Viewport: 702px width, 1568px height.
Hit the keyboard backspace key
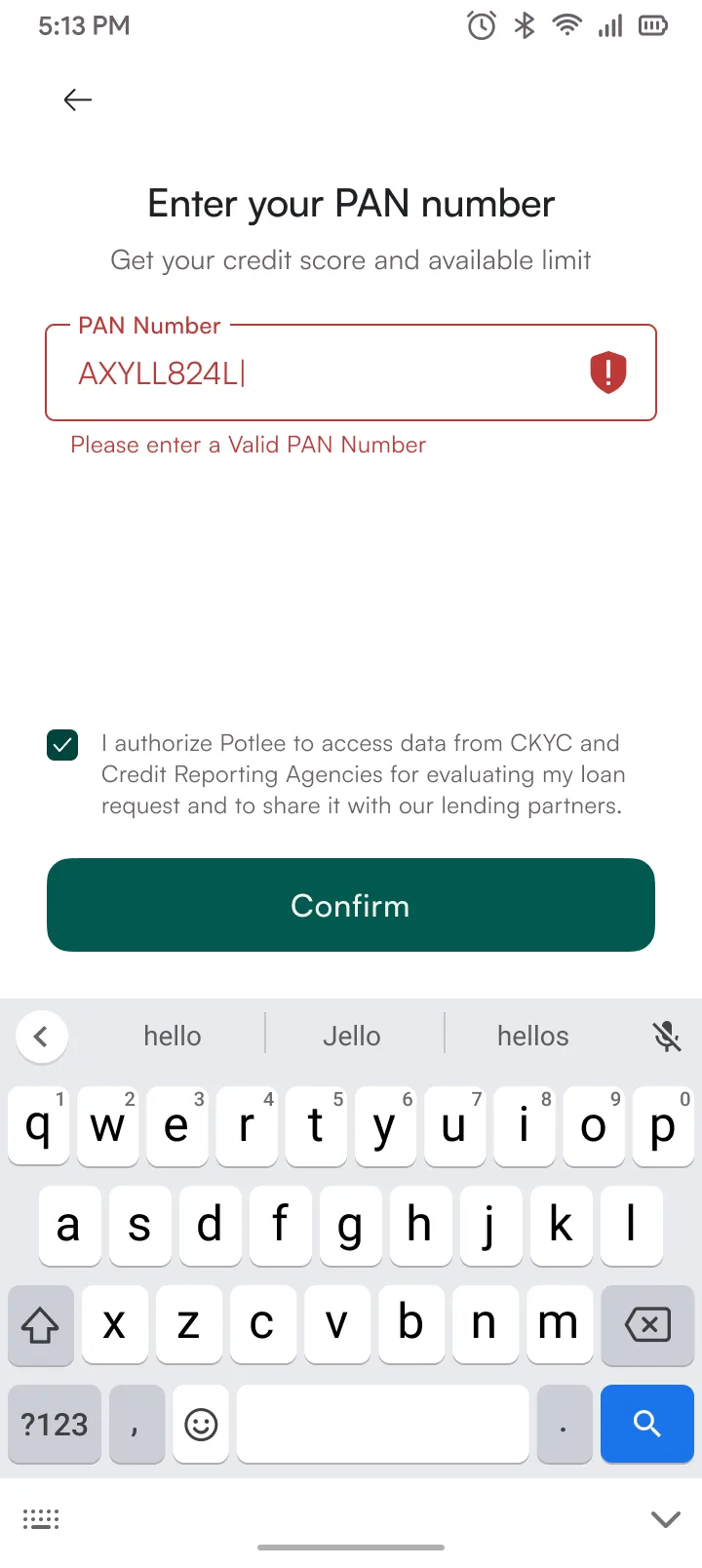click(647, 1324)
